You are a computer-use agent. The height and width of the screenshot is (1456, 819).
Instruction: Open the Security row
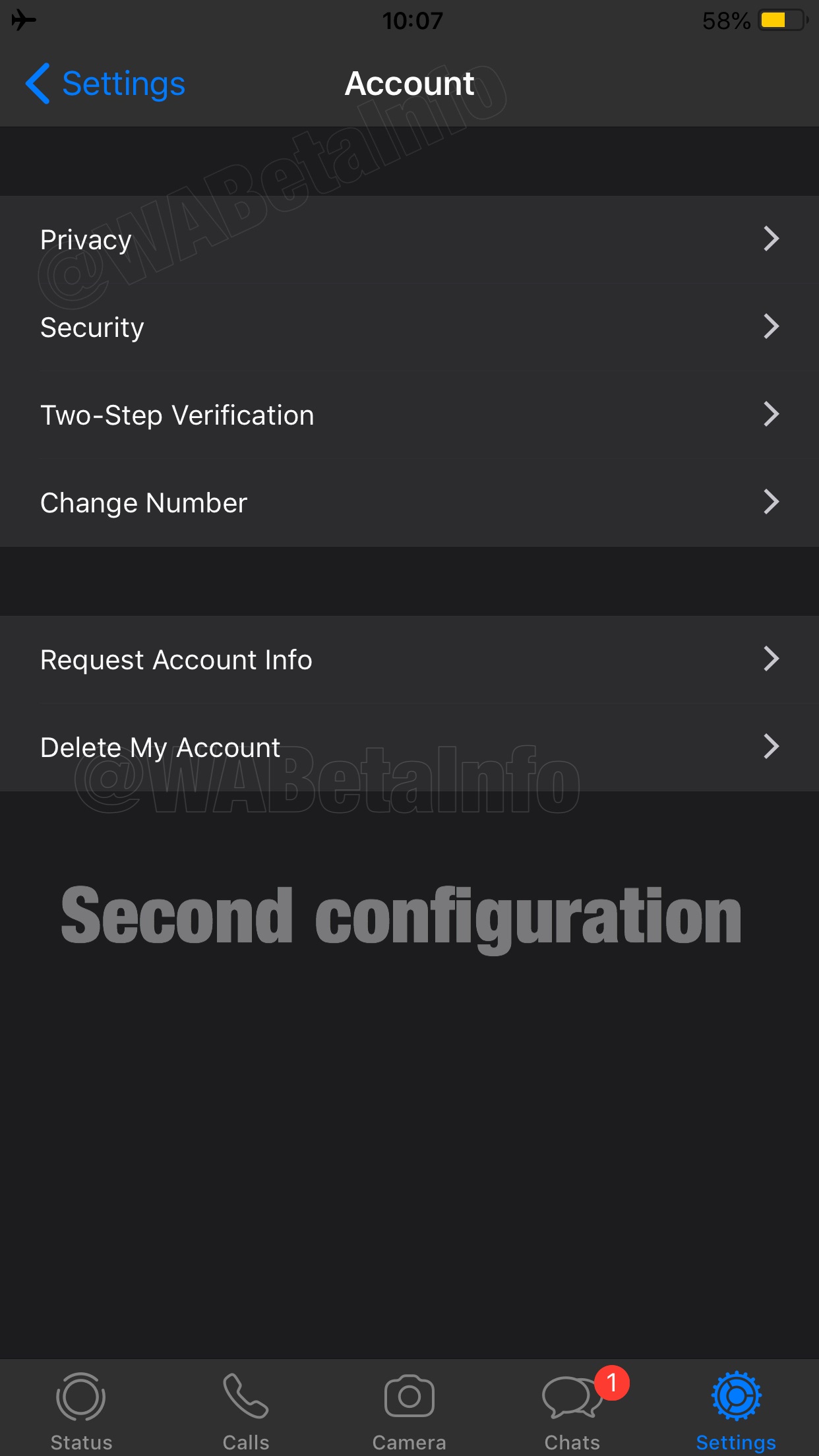point(409,327)
